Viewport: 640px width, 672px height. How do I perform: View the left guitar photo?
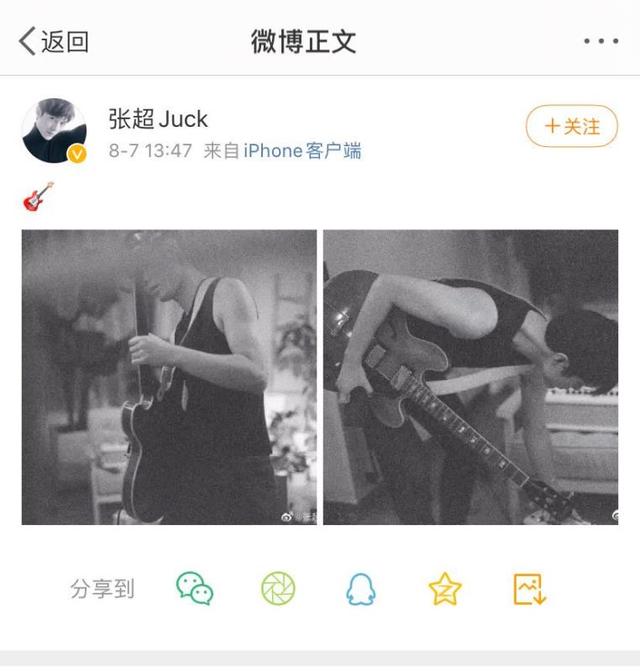[169, 377]
